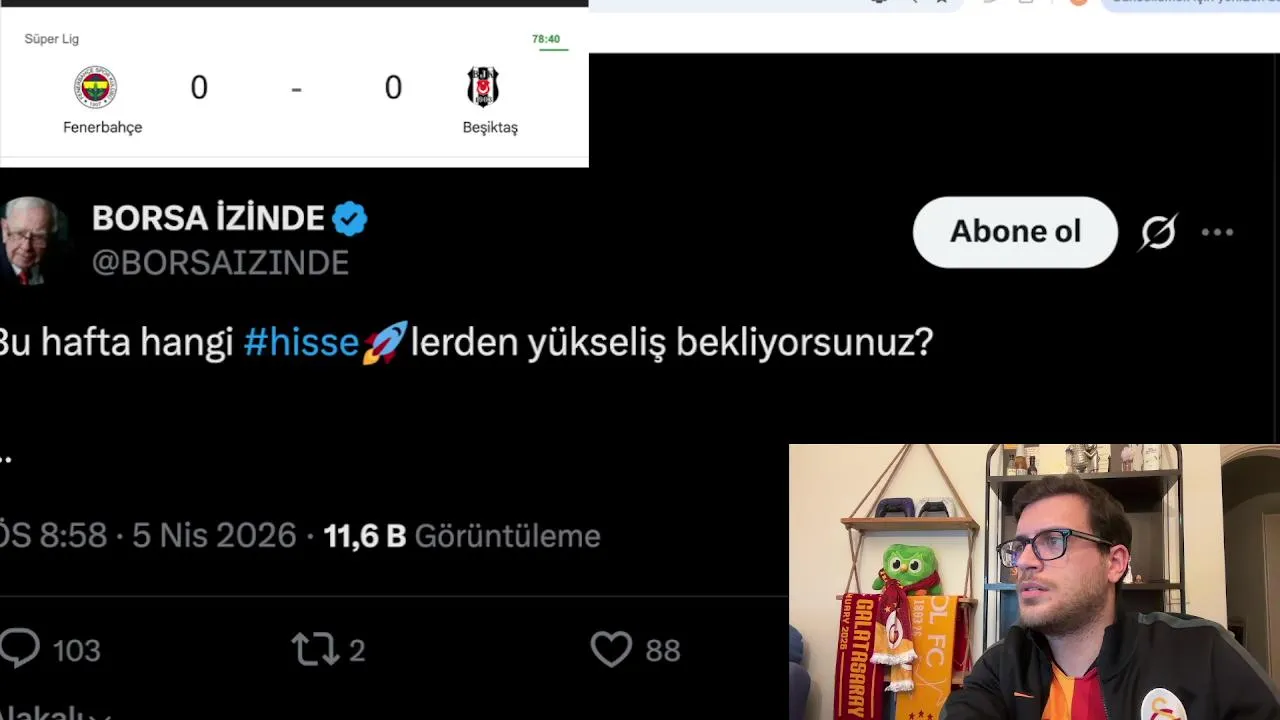The image size is (1280, 720).
Task: Like the BORSA İZİNDE tweet
Action: (611, 649)
